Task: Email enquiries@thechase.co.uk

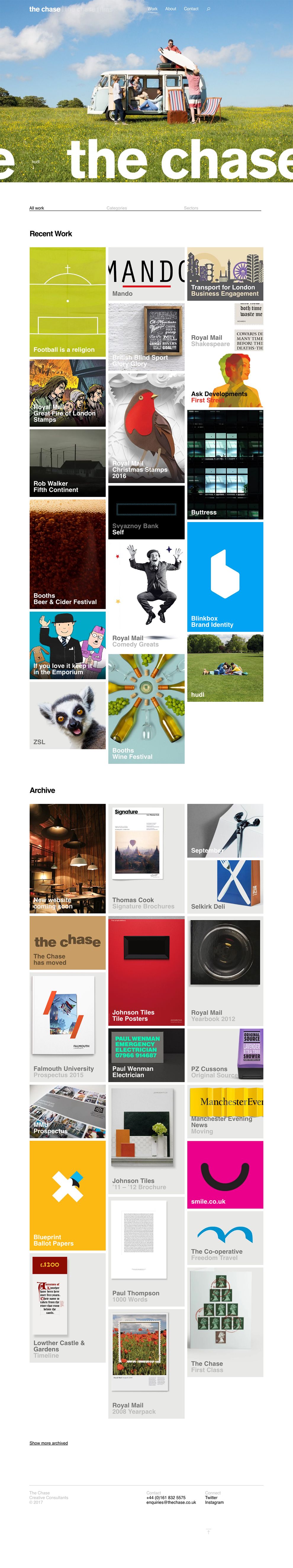Action: [171, 1502]
